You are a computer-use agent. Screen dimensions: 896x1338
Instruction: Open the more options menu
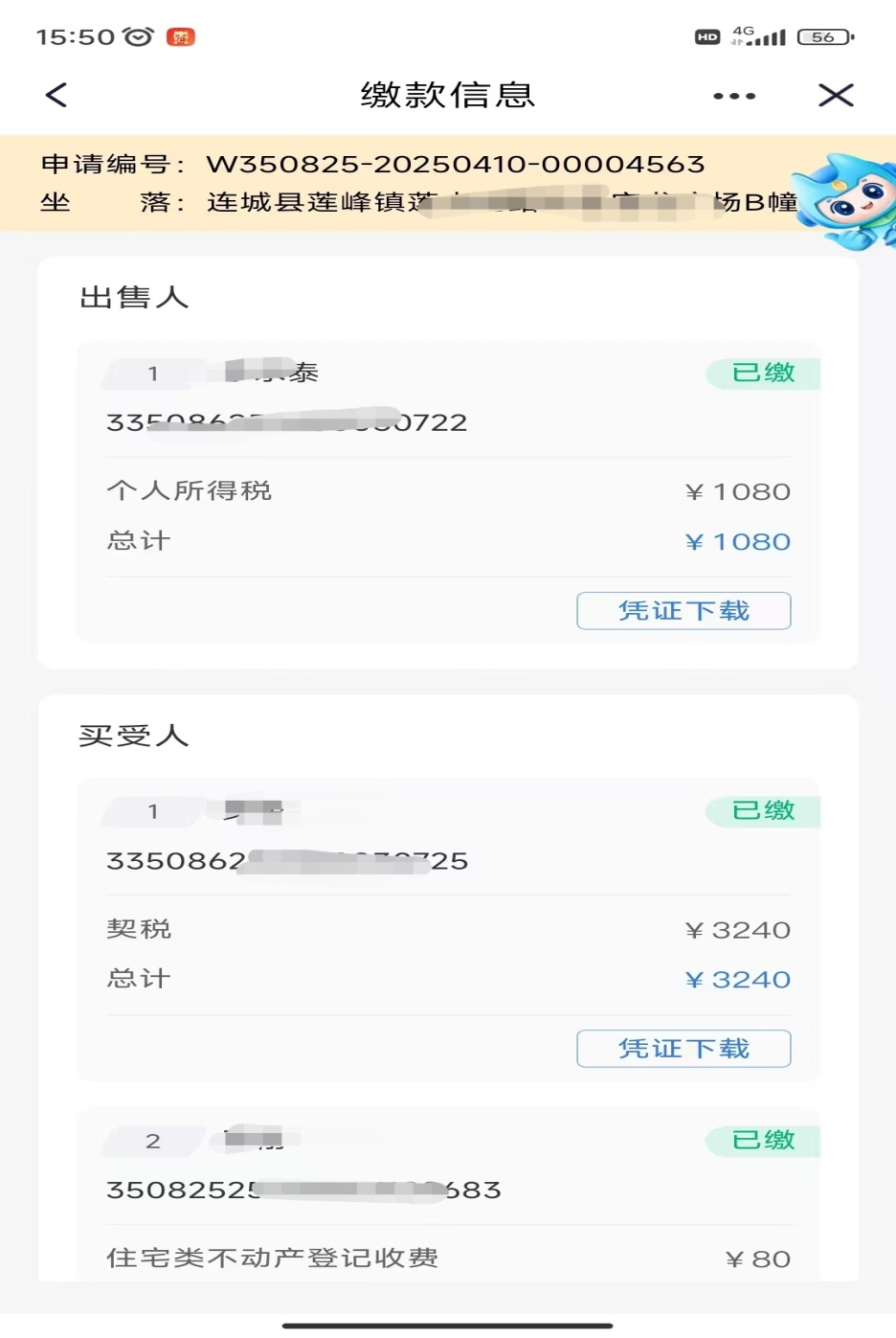[x=733, y=95]
